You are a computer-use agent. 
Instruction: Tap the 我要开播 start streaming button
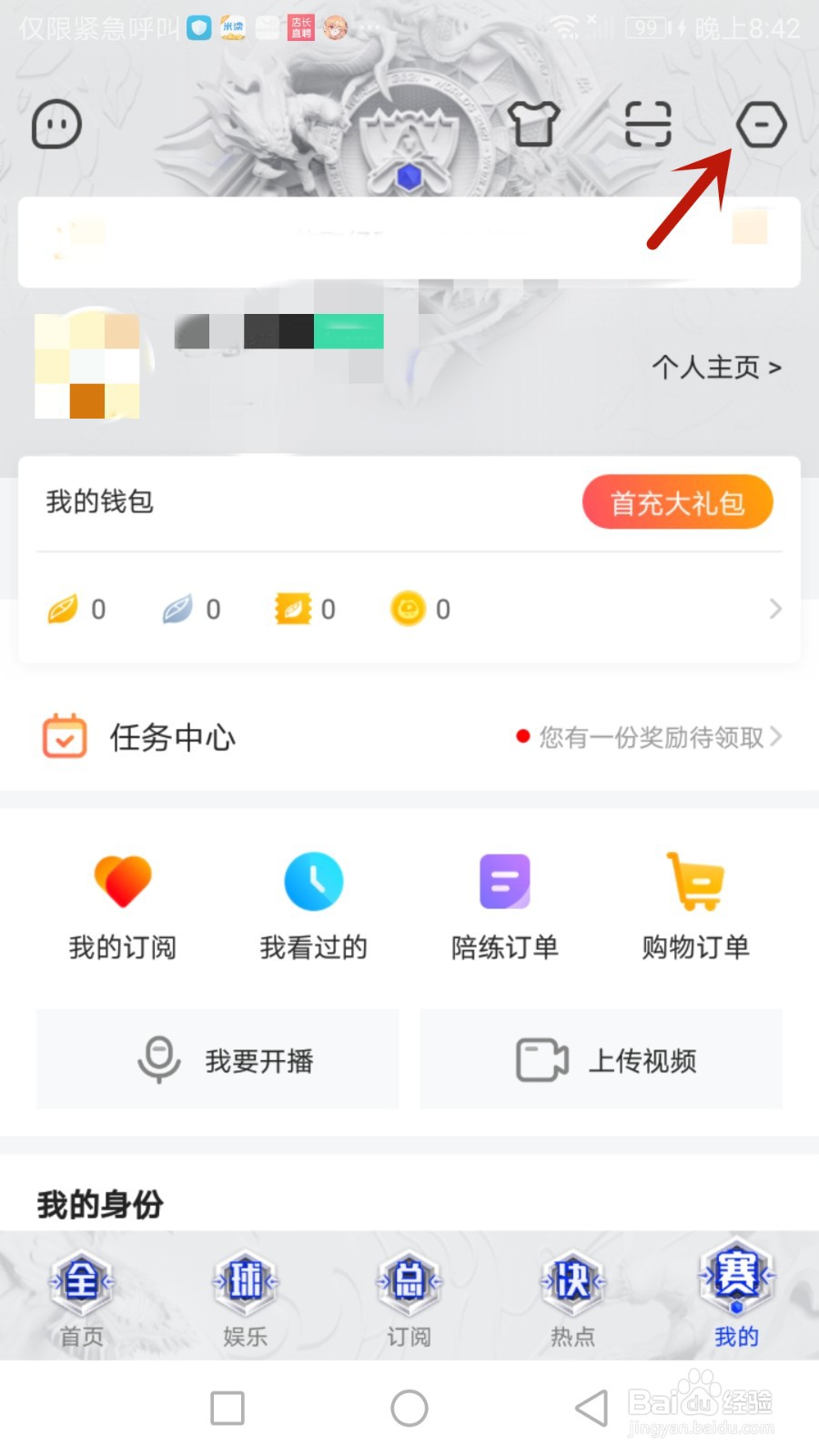pyautogui.click(x=217, y=1060)
